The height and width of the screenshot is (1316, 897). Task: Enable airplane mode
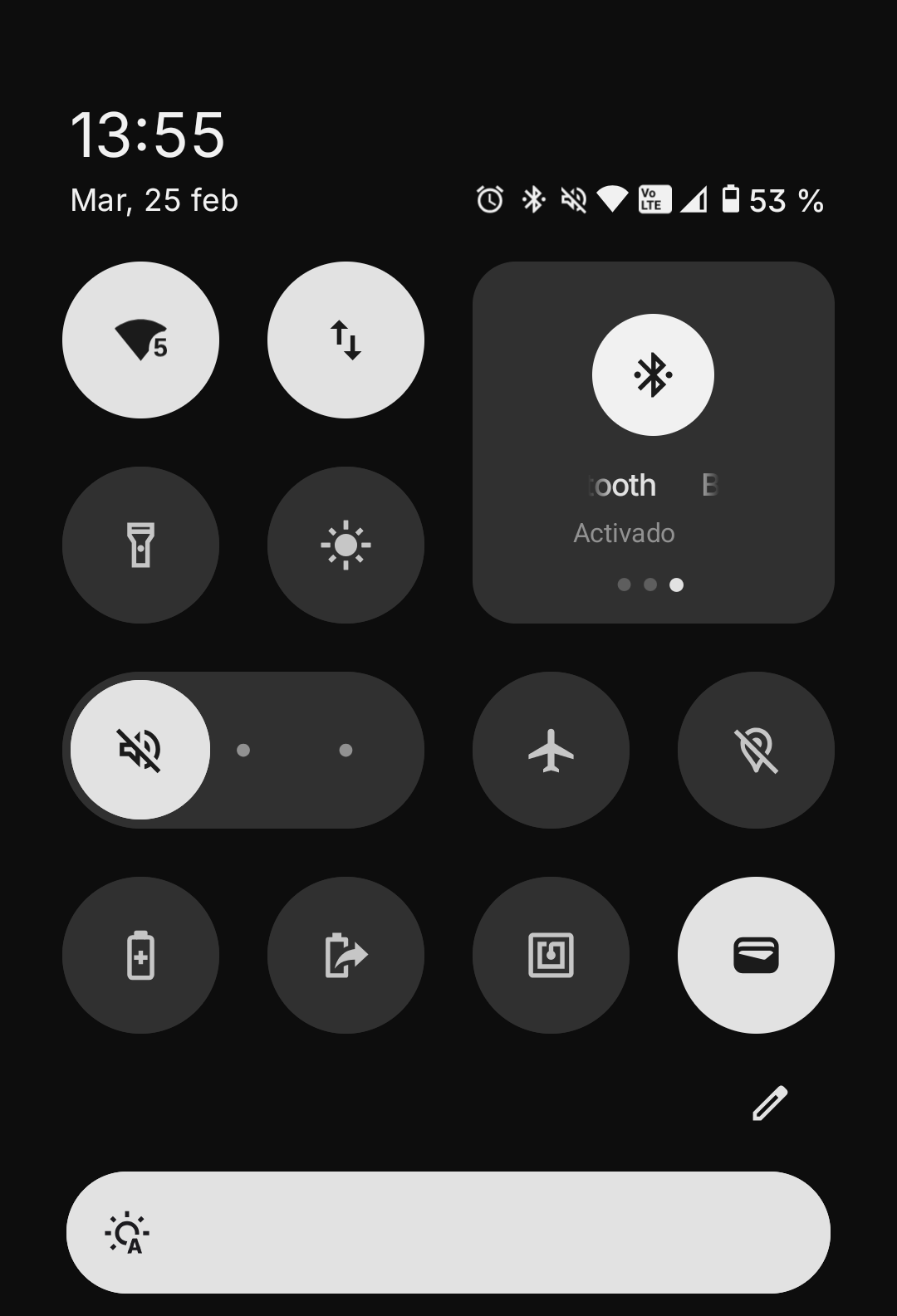tap(551, 750)
